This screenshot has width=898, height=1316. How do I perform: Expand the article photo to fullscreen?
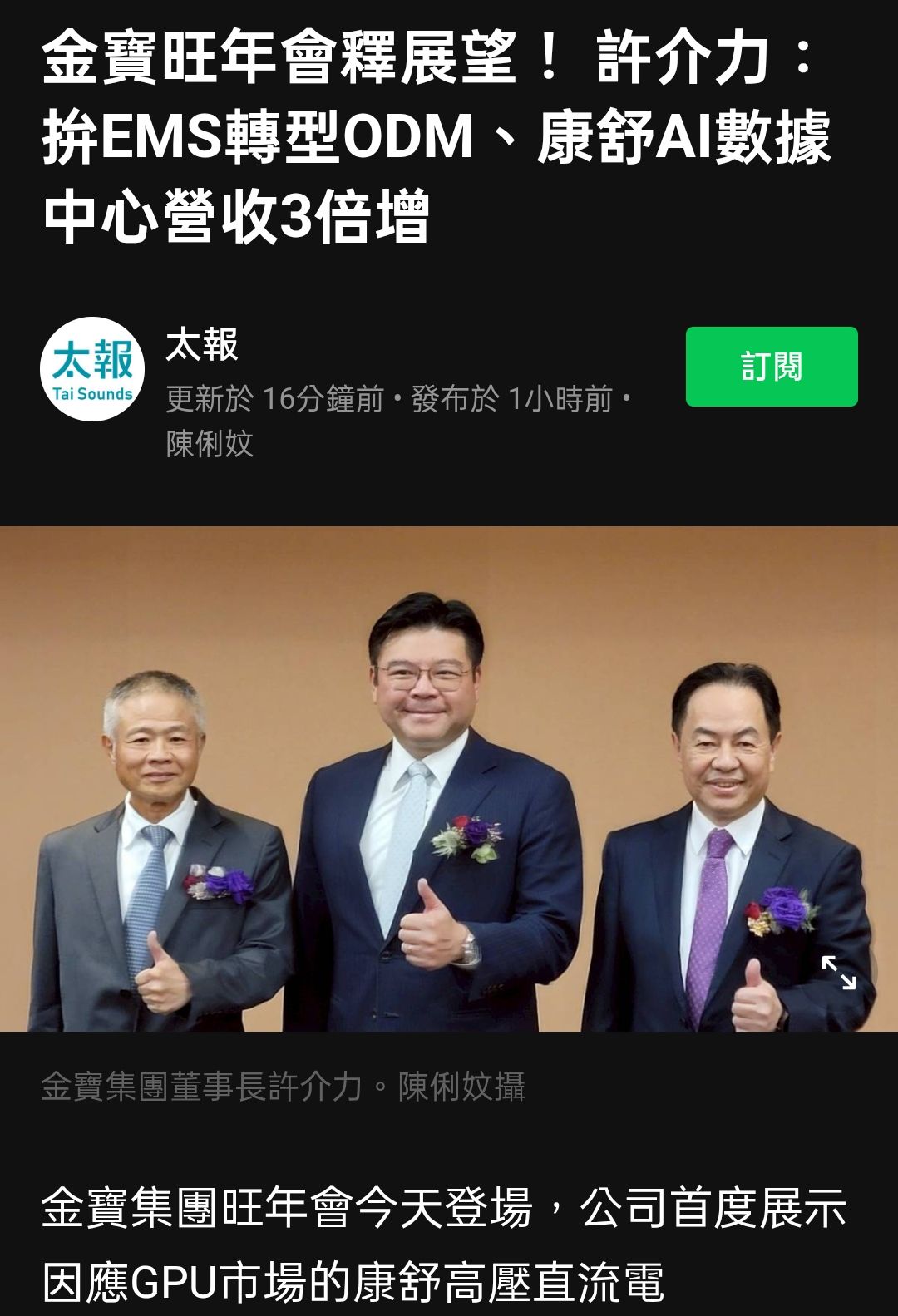point(838,973)
